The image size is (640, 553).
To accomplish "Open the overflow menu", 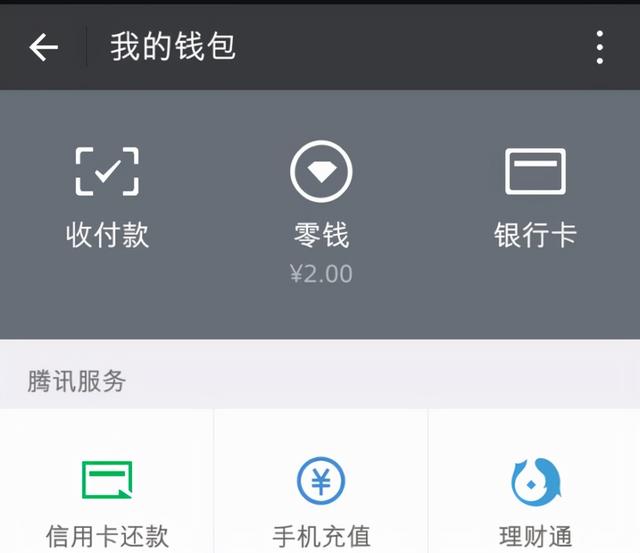I will 599,47.
